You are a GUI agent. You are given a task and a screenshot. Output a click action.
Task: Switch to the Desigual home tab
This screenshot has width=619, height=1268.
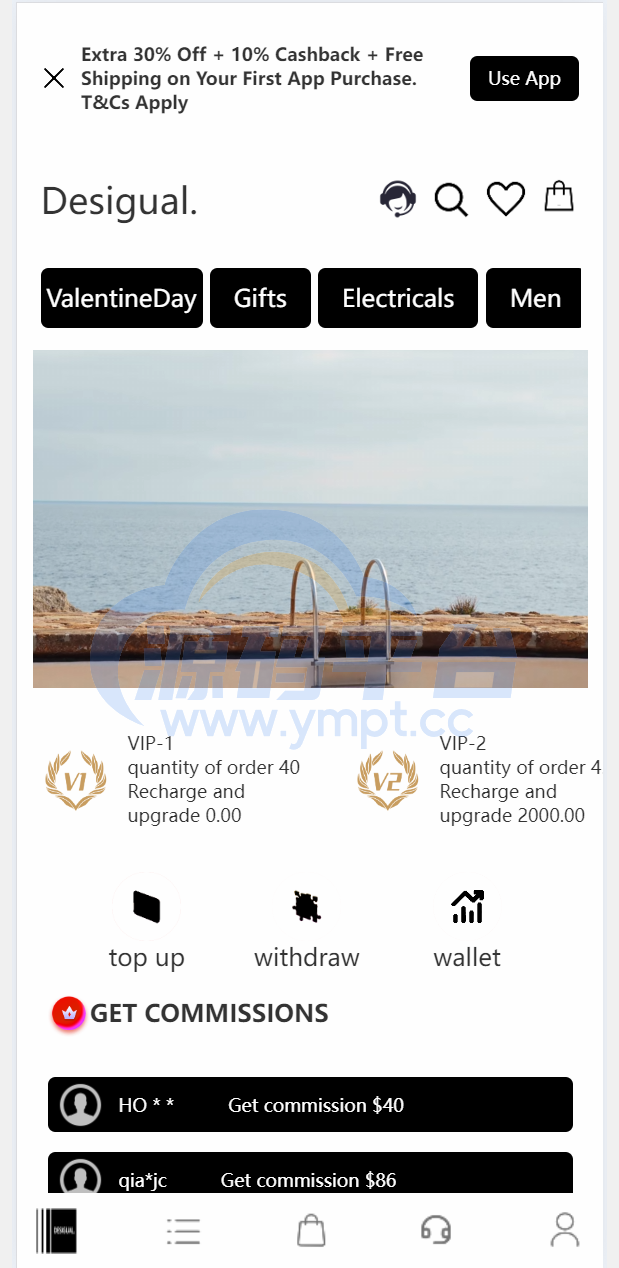tap(57, 1230)
